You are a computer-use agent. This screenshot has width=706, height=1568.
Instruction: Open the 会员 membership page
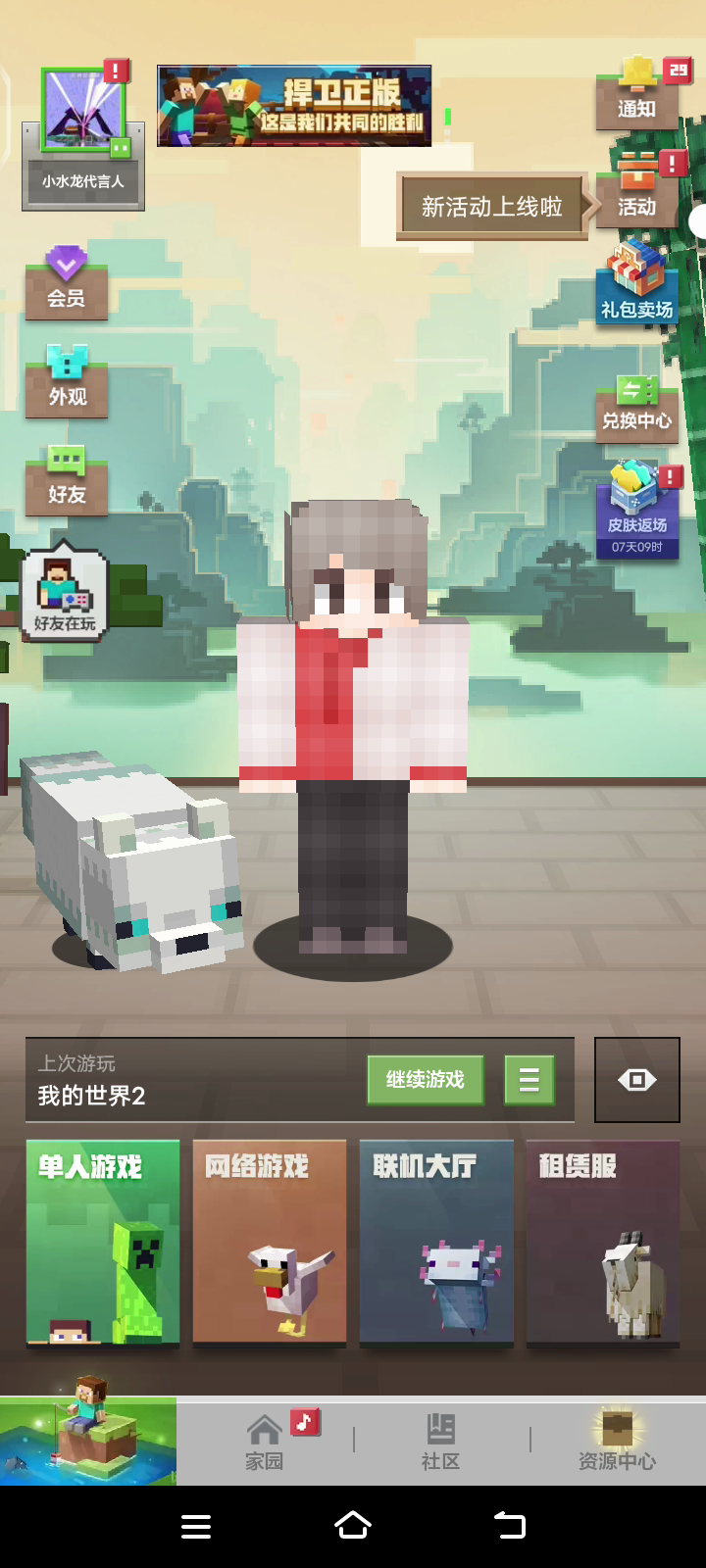67,282
